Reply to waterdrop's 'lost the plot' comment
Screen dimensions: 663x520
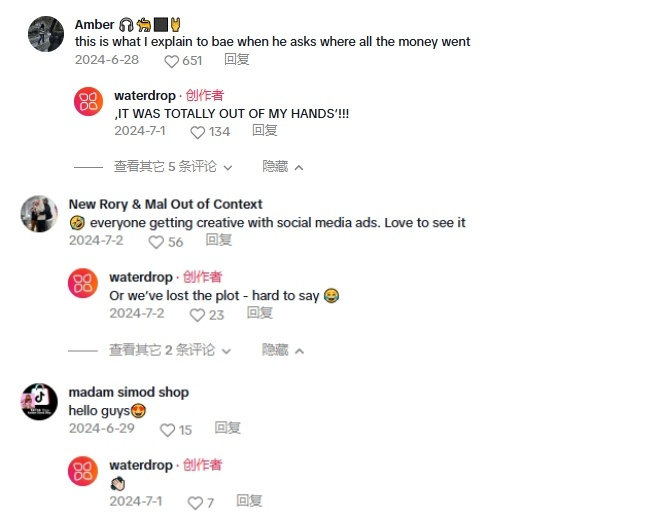[x=259, y=313]
